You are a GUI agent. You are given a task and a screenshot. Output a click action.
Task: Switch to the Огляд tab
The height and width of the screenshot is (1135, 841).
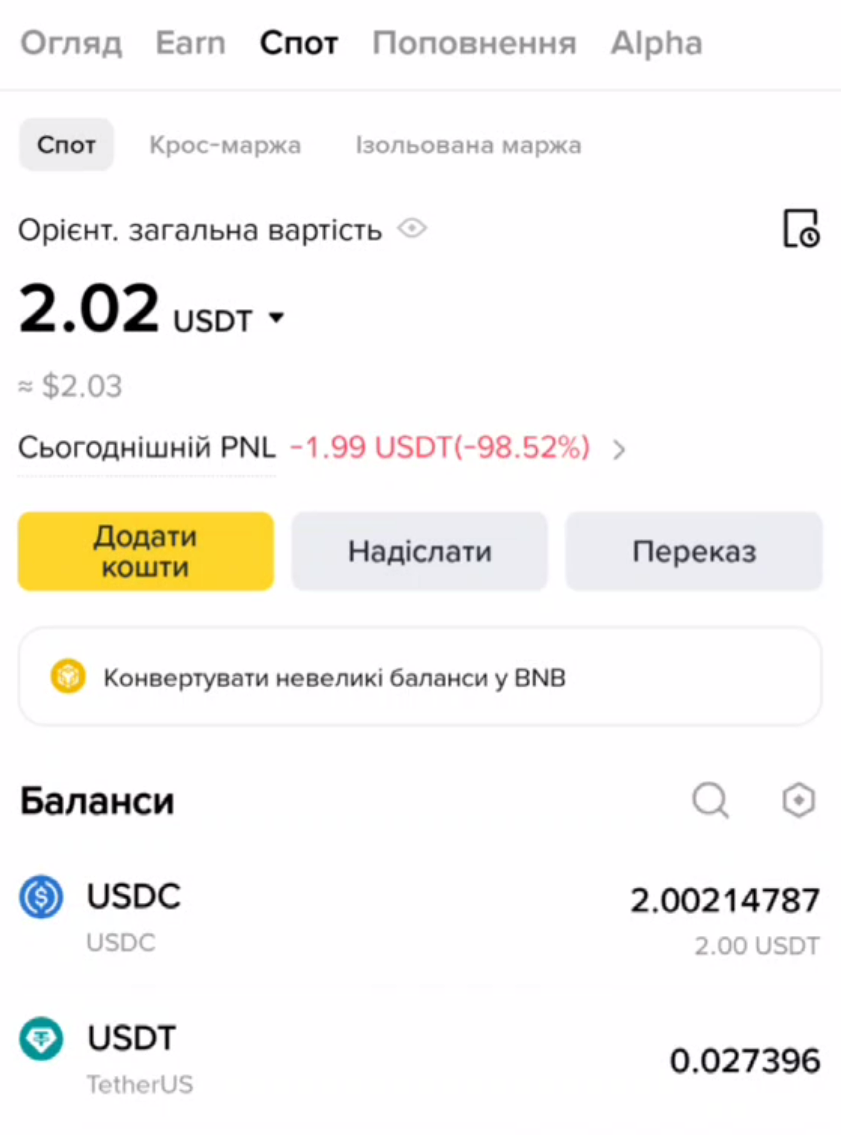click(71, 43)
